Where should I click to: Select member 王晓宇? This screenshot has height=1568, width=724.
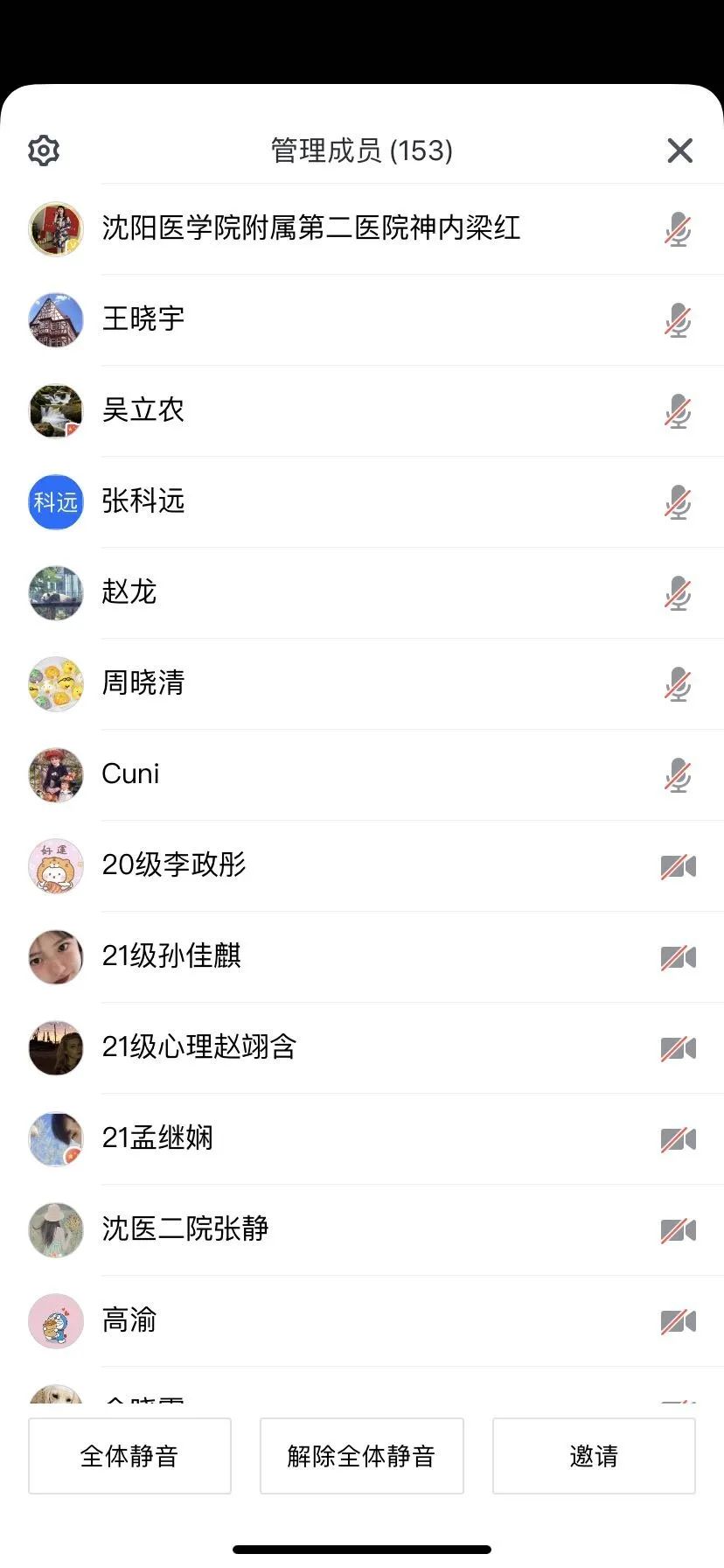point(143,319)
